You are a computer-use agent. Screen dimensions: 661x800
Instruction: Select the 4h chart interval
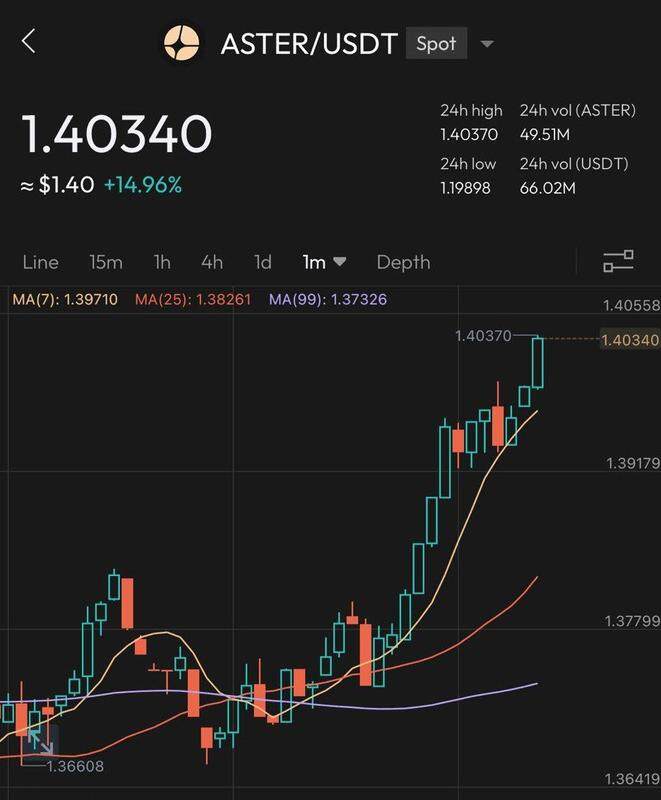(212, 262)
